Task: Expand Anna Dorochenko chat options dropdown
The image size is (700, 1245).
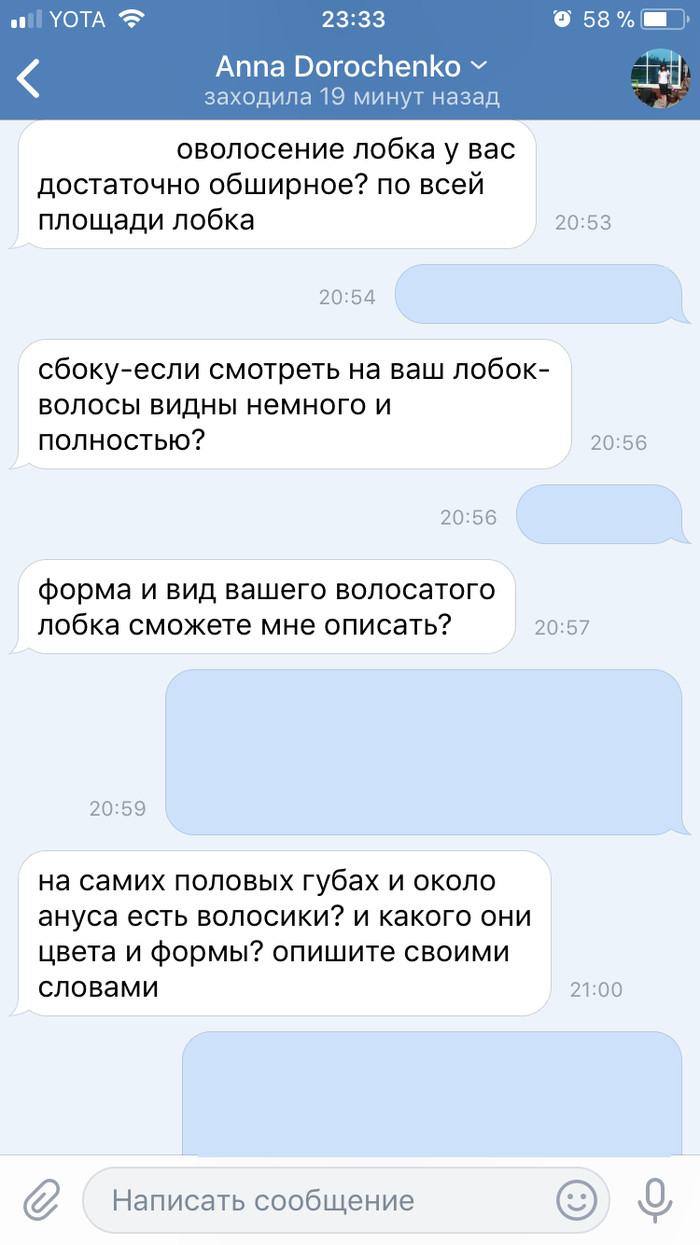Action: (478, 66)
